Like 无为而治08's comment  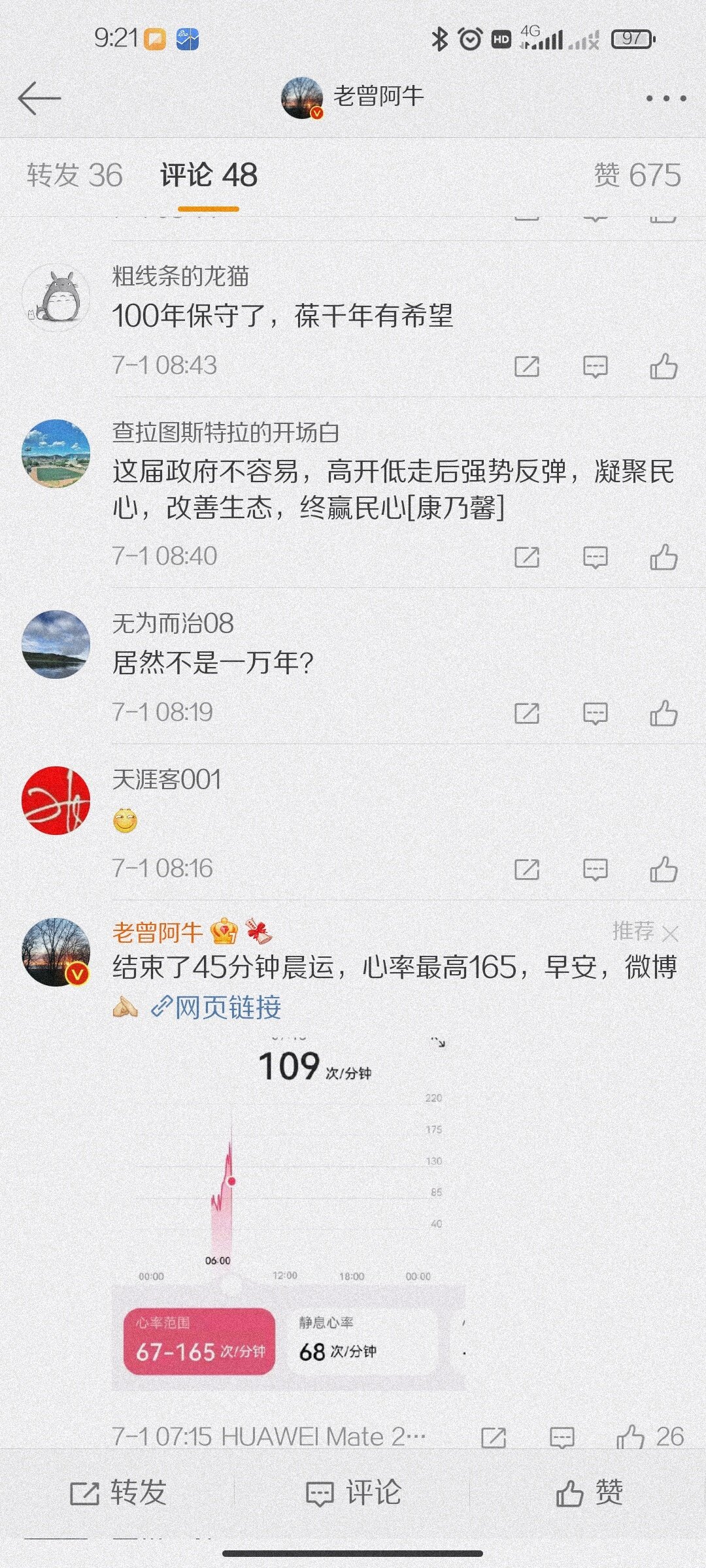click(663, 713)
